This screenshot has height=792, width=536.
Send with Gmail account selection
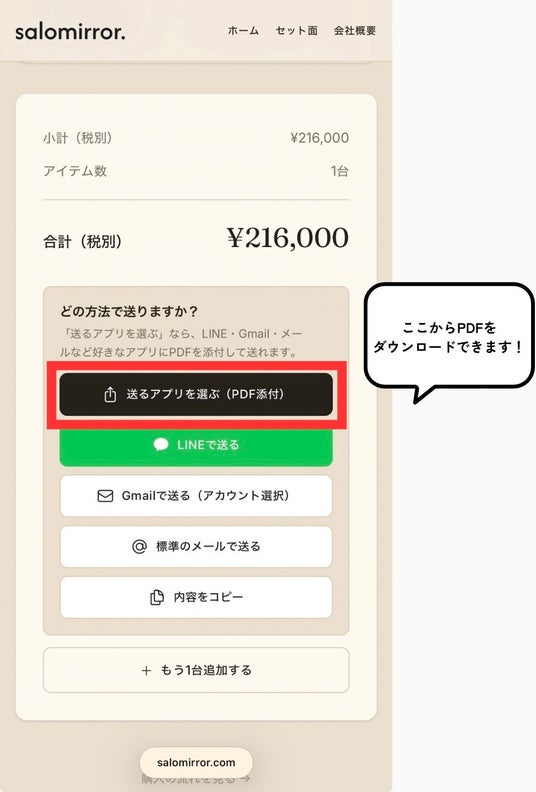(x=196, y=496)
